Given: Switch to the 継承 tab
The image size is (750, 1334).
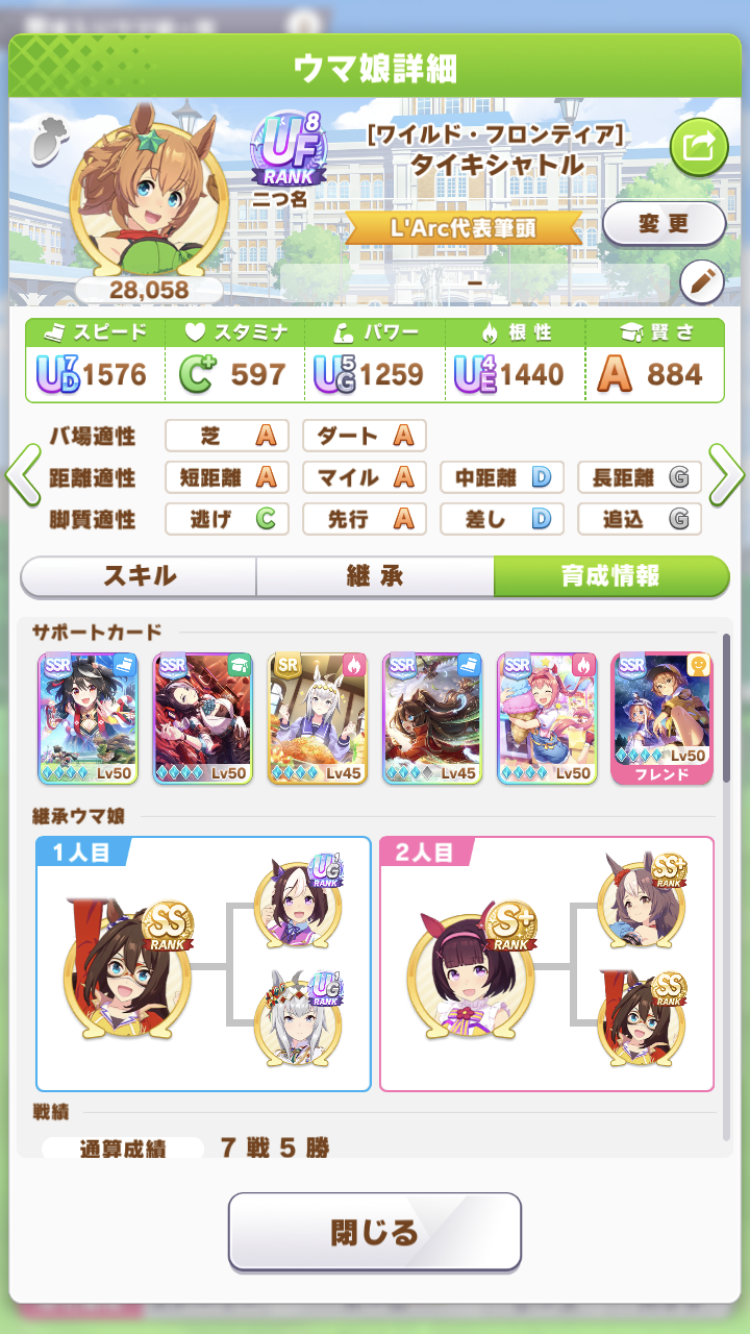Looking at the screenshot, I should pos(375,576).
